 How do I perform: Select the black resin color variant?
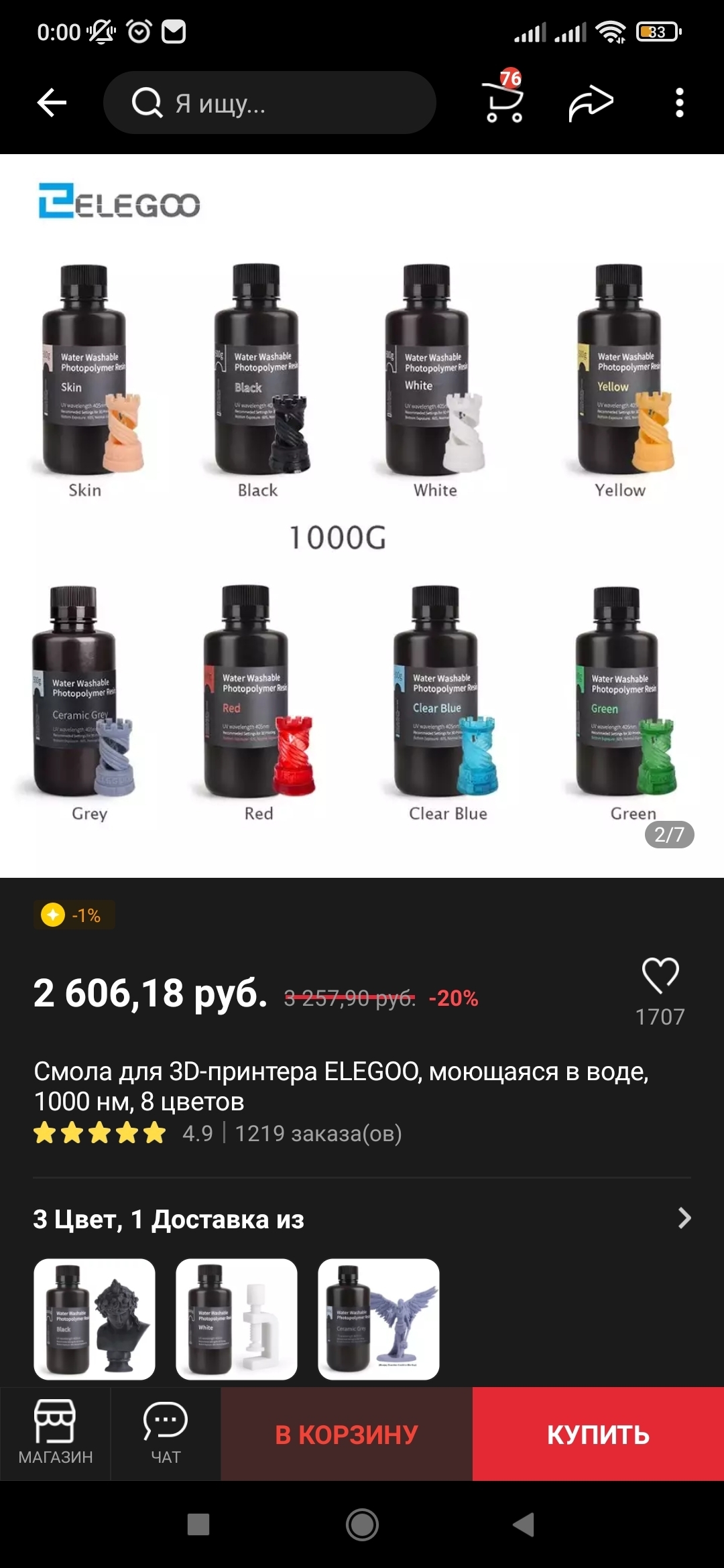tap(95, 1319)
